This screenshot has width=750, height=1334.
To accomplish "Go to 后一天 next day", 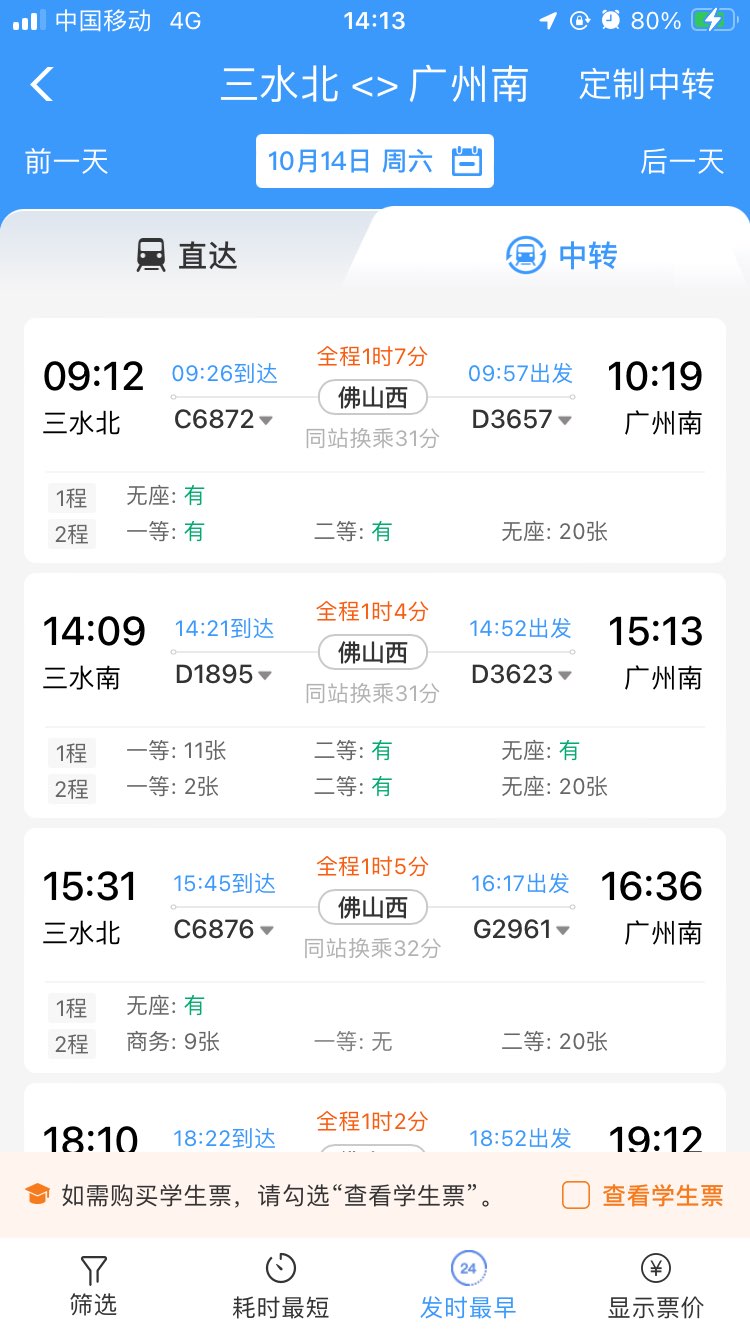I will tap(682, 161).
